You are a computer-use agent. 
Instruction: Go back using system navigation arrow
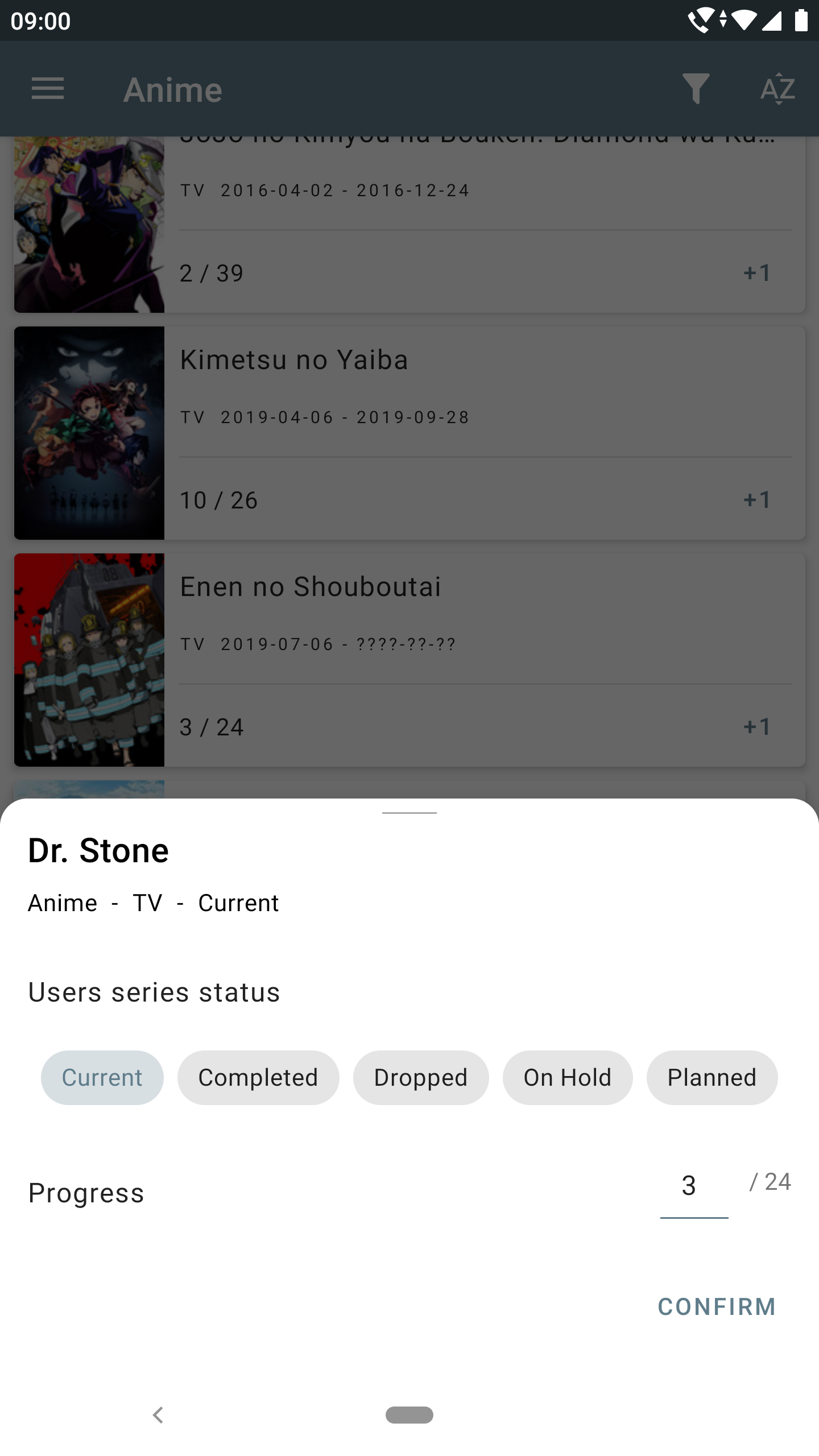pos(158,1415)
